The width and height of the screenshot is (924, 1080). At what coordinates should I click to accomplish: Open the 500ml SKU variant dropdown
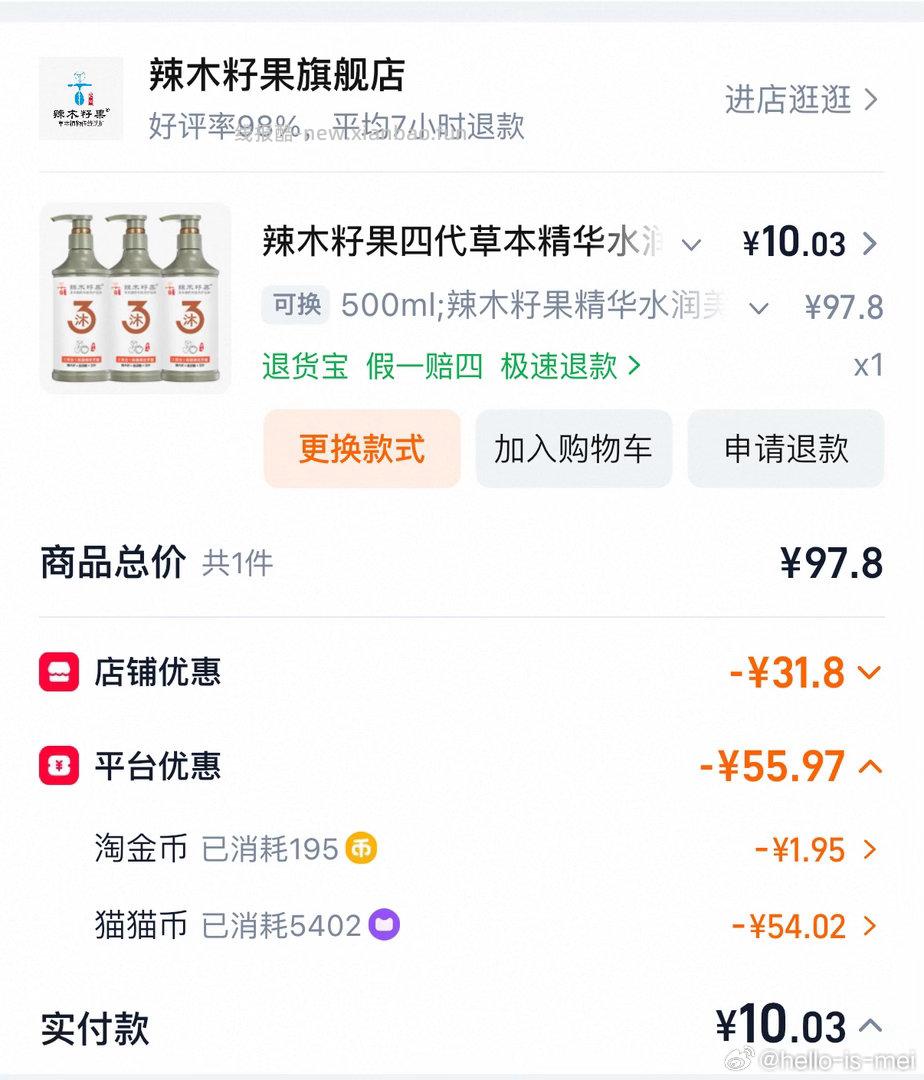(760, 307)
